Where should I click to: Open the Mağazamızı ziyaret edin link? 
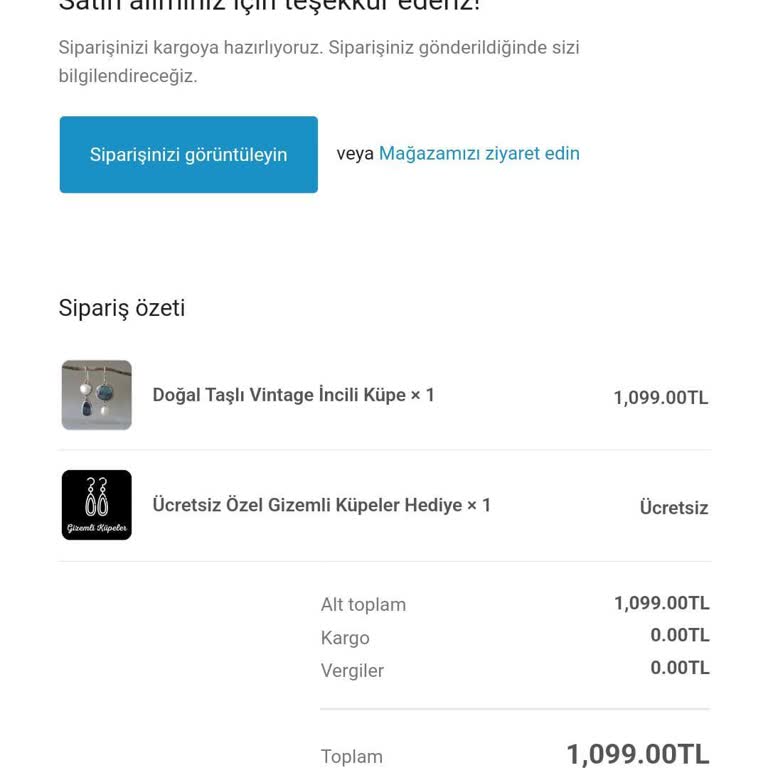[x=479, y=153]
